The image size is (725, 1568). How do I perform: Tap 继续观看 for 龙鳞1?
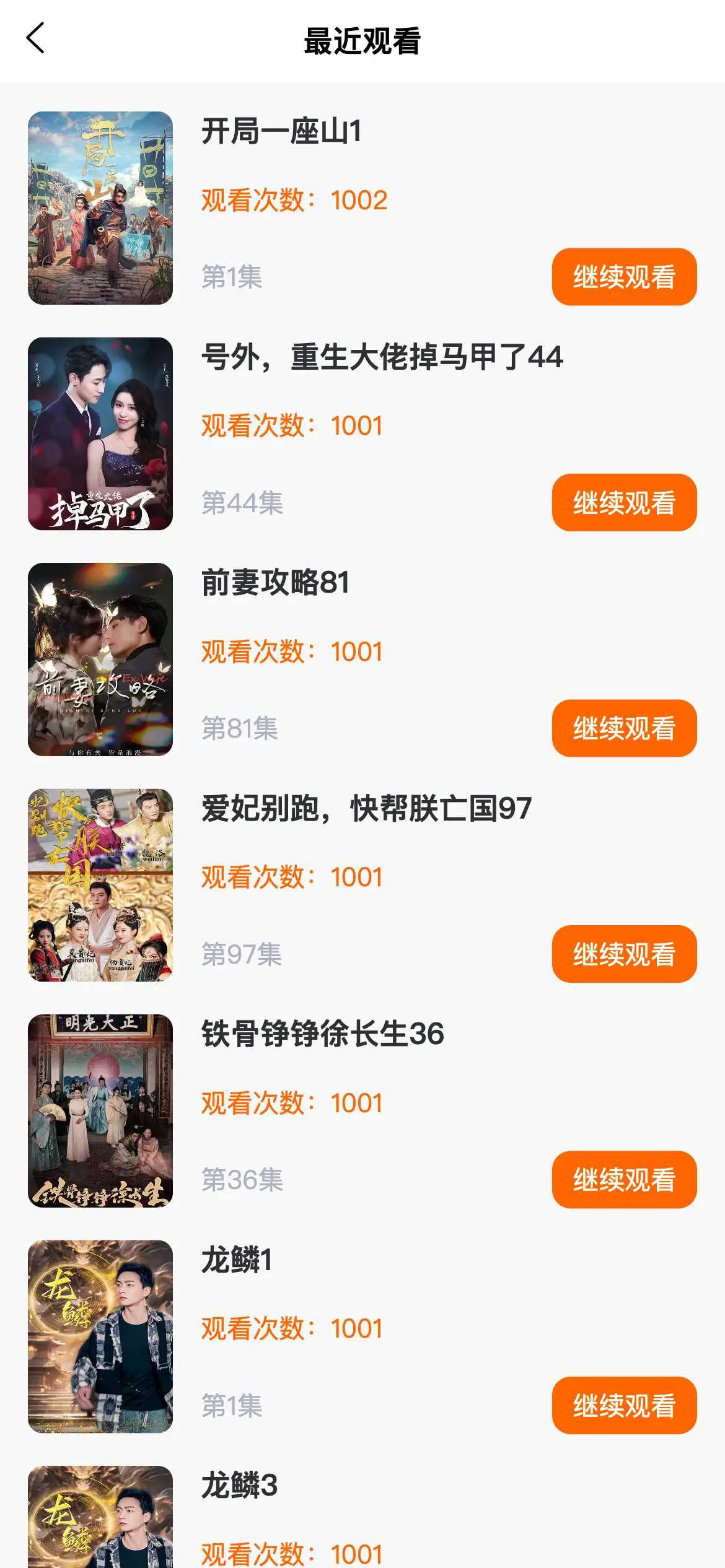click(x=624, y=1405)
